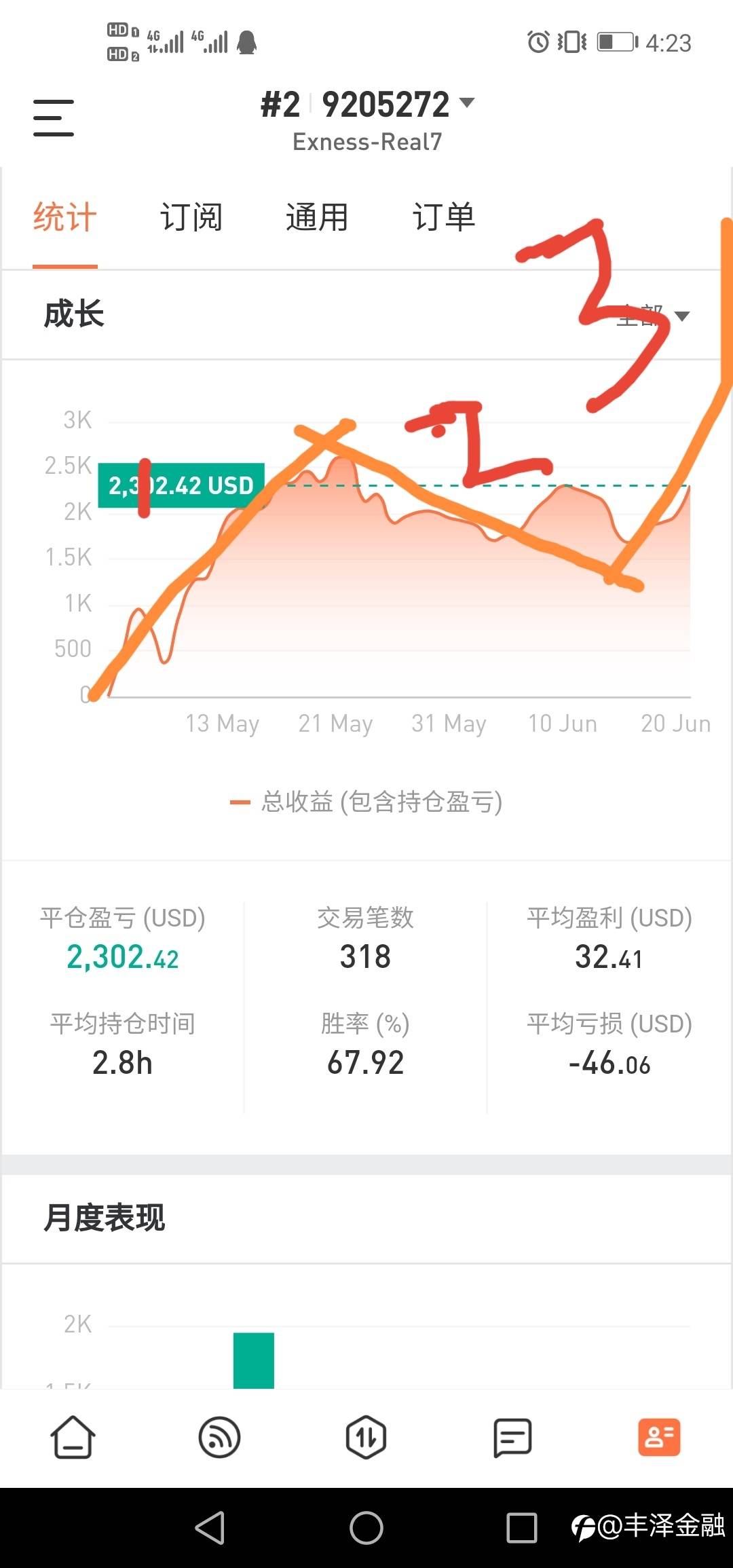733x1568 pixels.
Task: Open the trade arrows tab
Action: click(x=366, y=1438)
